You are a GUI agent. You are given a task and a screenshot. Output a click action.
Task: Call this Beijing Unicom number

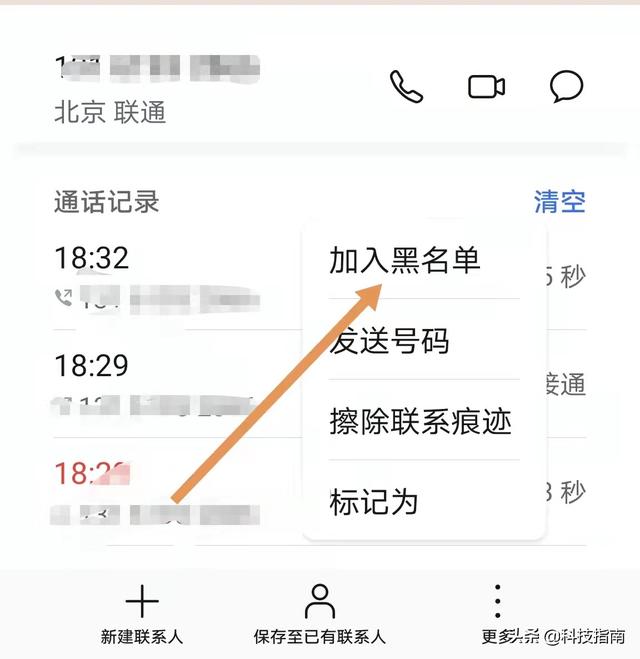[x=406, y=87]
